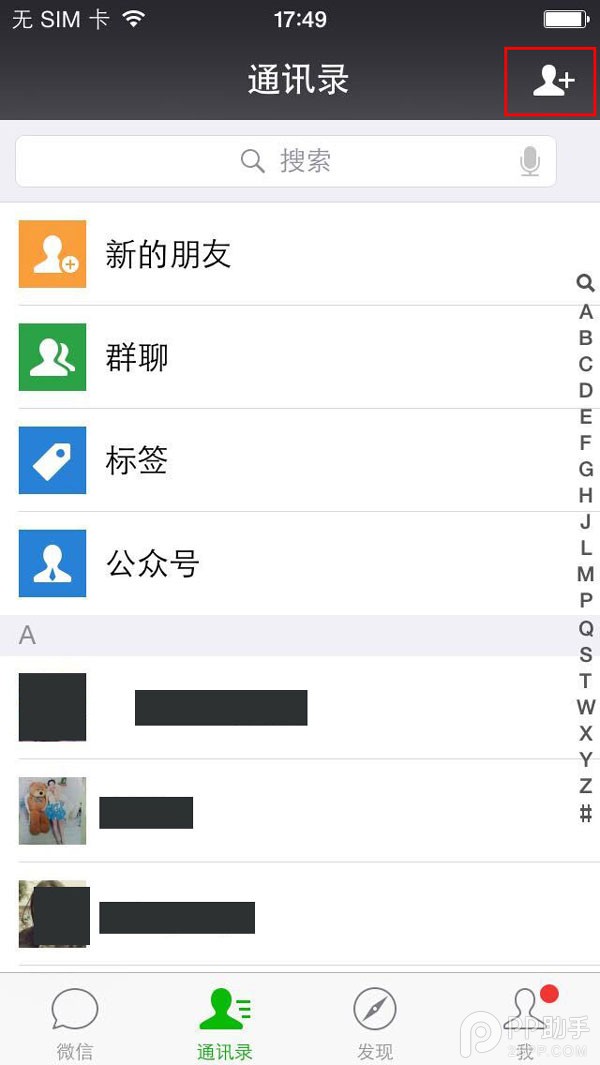Switch to the 发现 discover tab

coord(375,1023)
